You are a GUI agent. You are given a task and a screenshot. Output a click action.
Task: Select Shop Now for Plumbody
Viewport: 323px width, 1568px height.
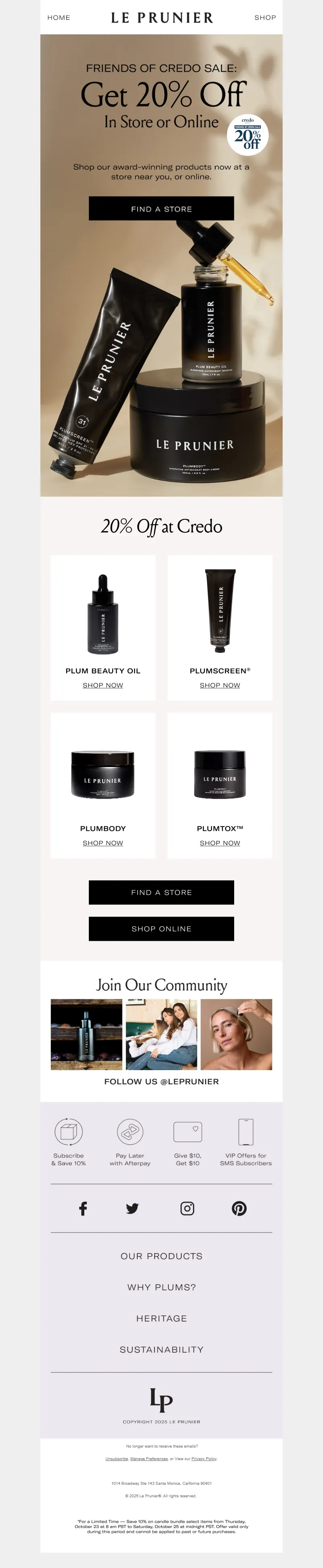point(103,843)
